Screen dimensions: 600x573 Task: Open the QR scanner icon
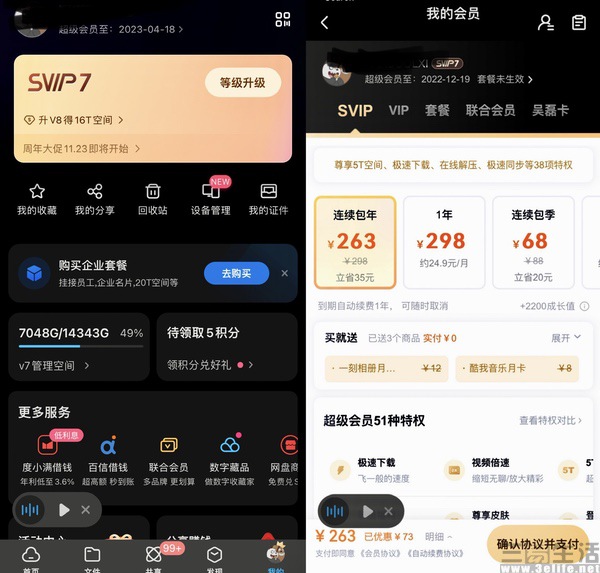[x=283, y=20]
